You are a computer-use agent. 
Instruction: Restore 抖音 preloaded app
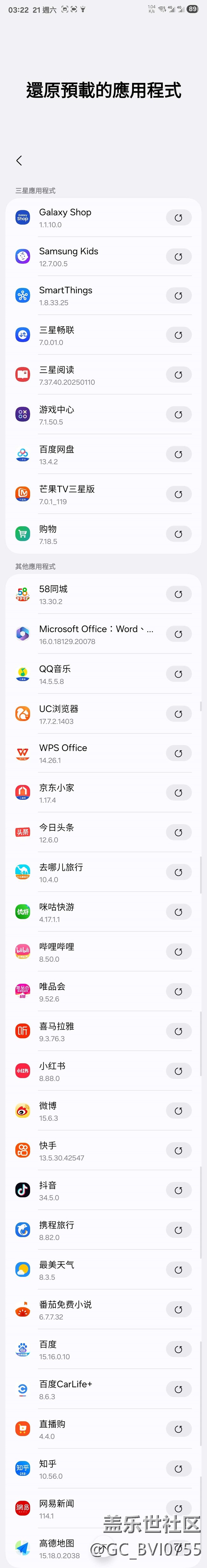pyautogui.click(x=178, y=1191)
